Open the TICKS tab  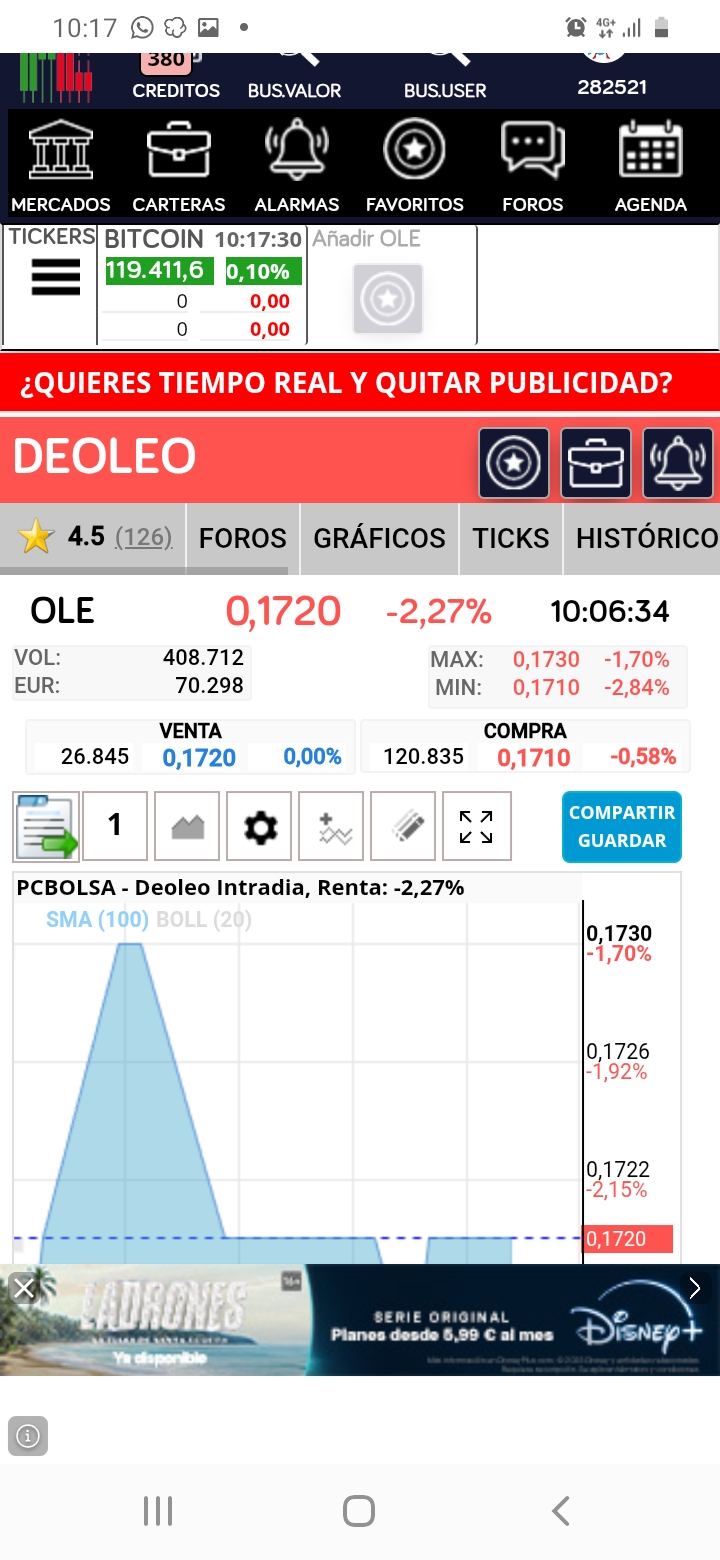point(511,538)
